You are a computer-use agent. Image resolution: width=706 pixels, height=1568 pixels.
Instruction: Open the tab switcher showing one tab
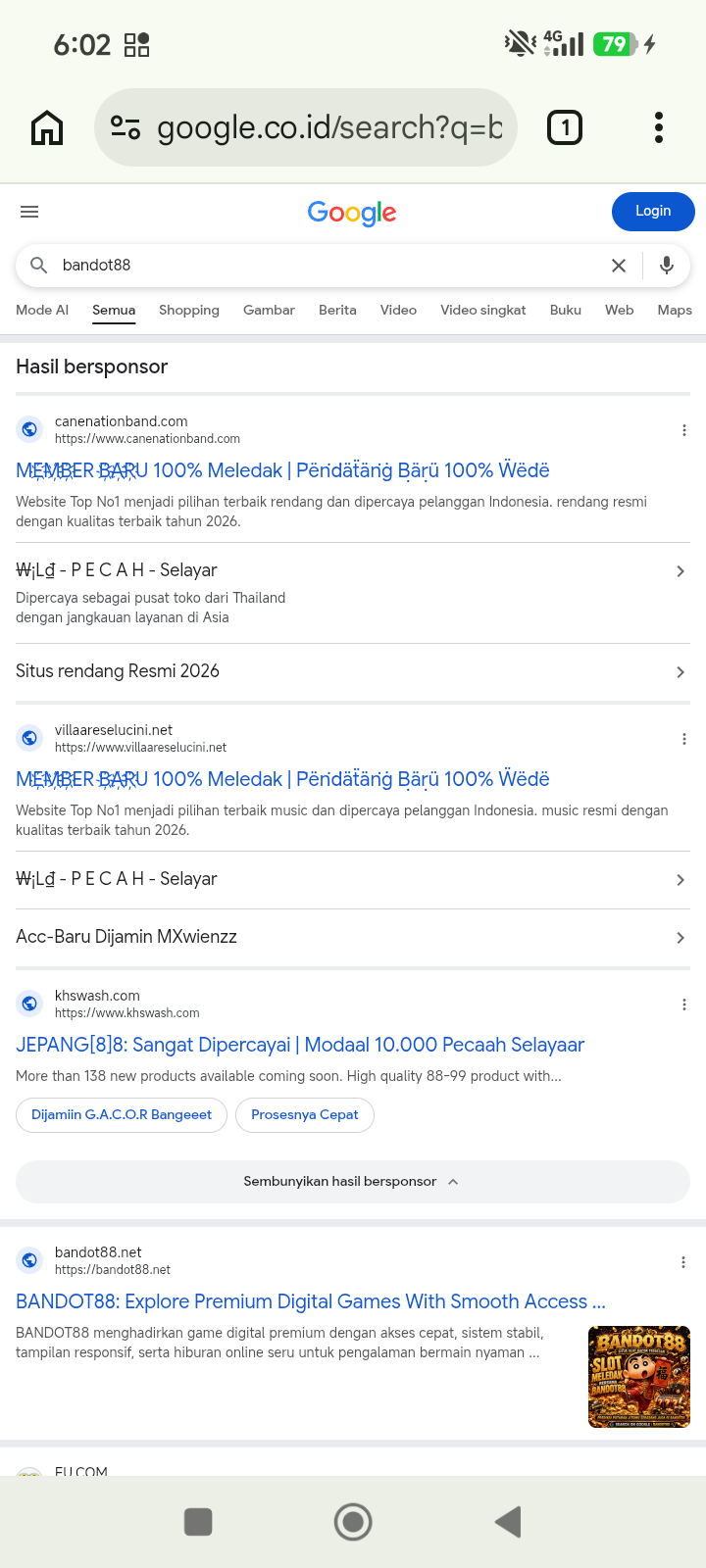(x=565, y=127)
